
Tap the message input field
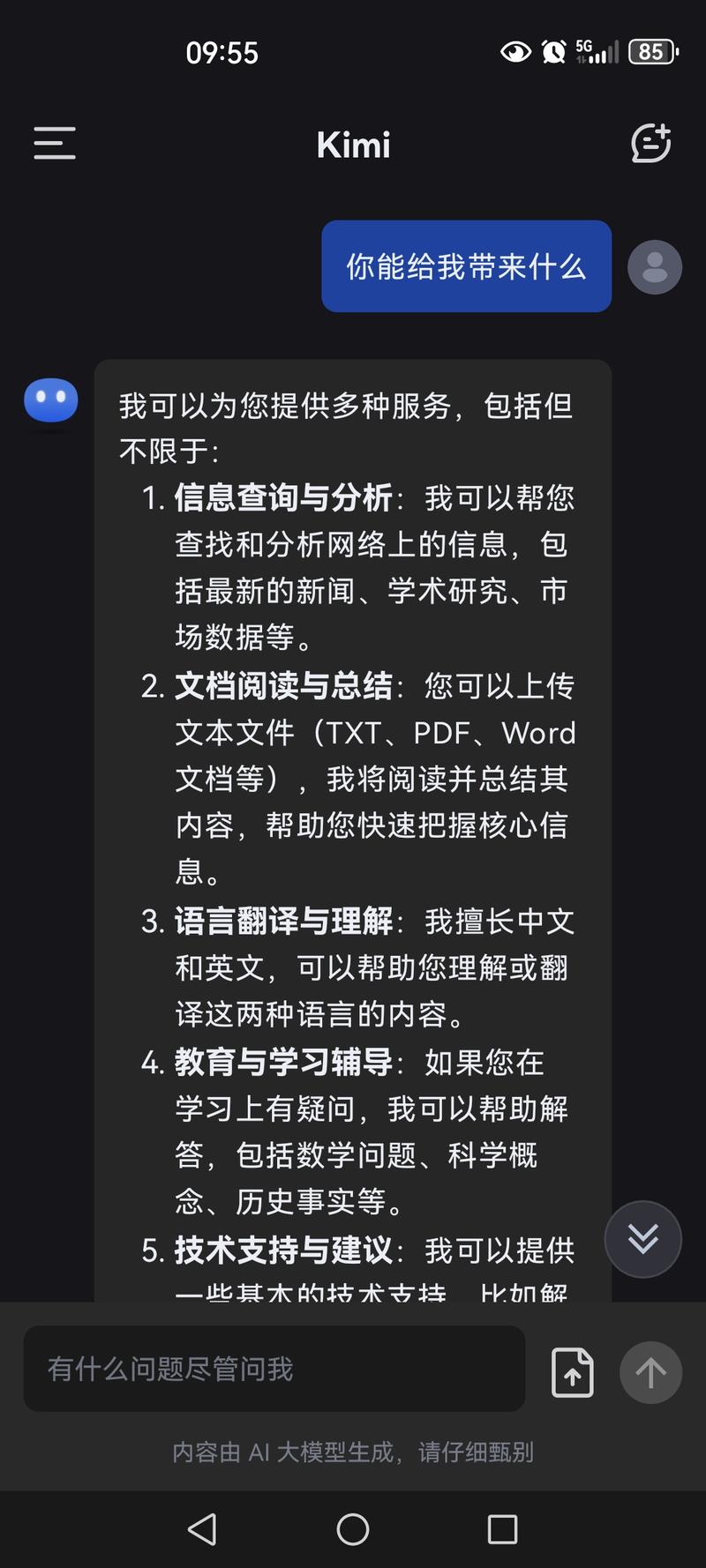[x=274, y=1370]
